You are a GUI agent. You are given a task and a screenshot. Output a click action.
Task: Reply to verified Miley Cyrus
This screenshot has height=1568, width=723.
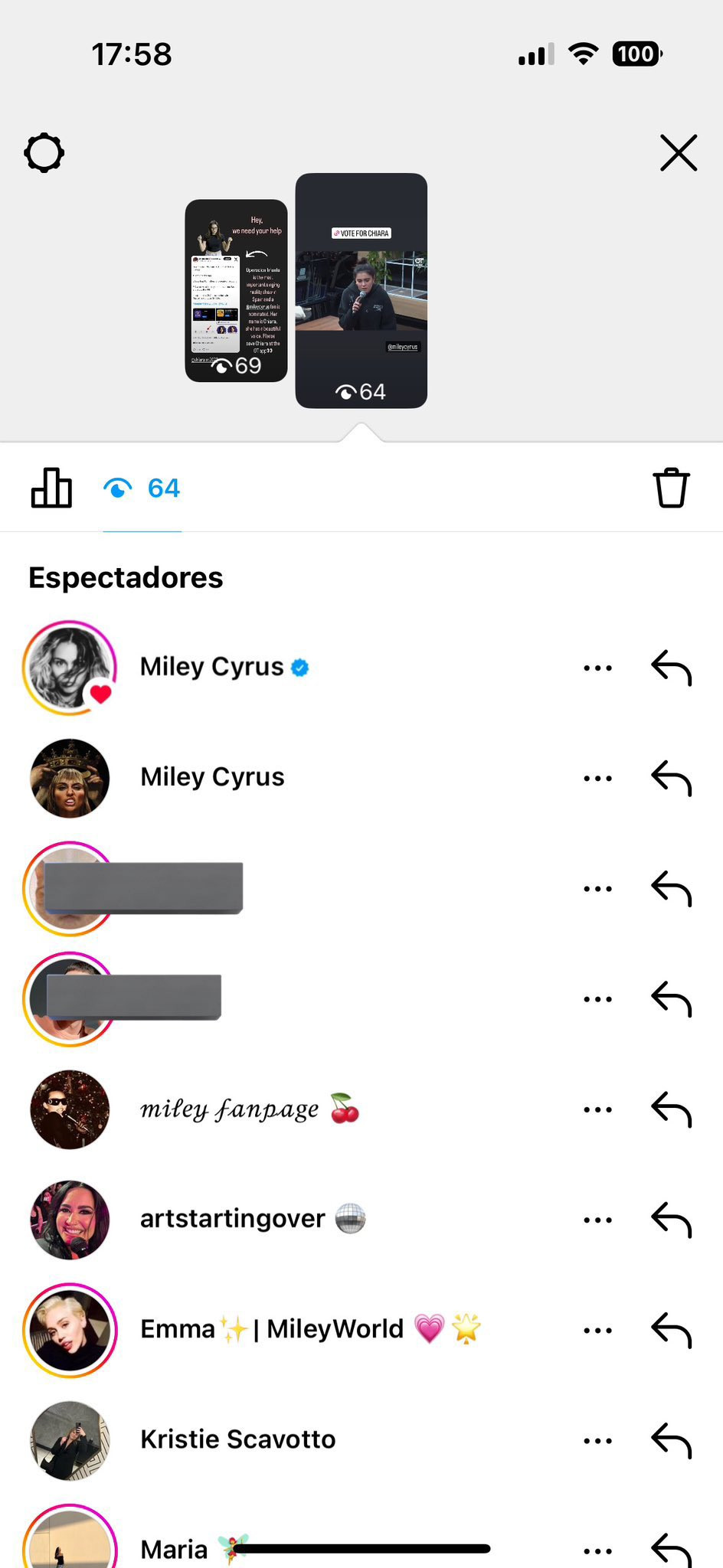pos(671,668)
